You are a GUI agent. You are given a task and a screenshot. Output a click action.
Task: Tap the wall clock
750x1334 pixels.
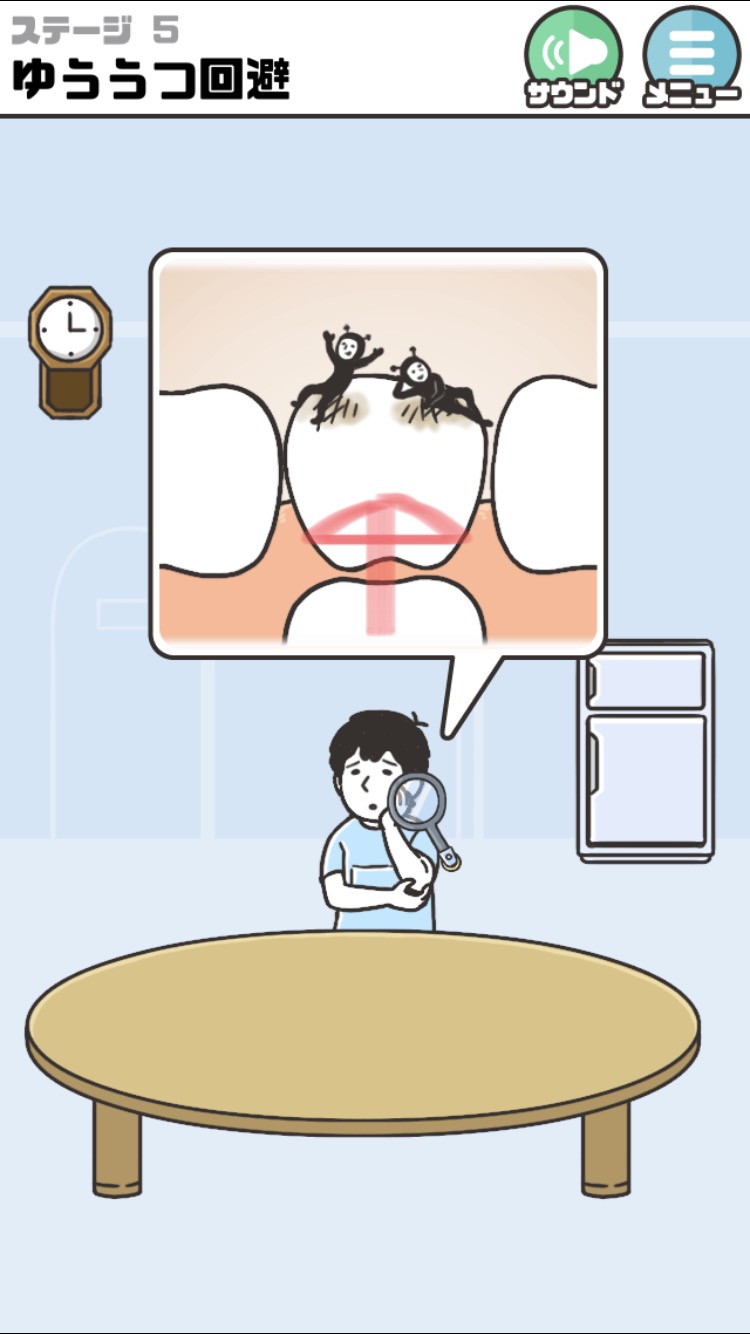click(x=70, y=351)
